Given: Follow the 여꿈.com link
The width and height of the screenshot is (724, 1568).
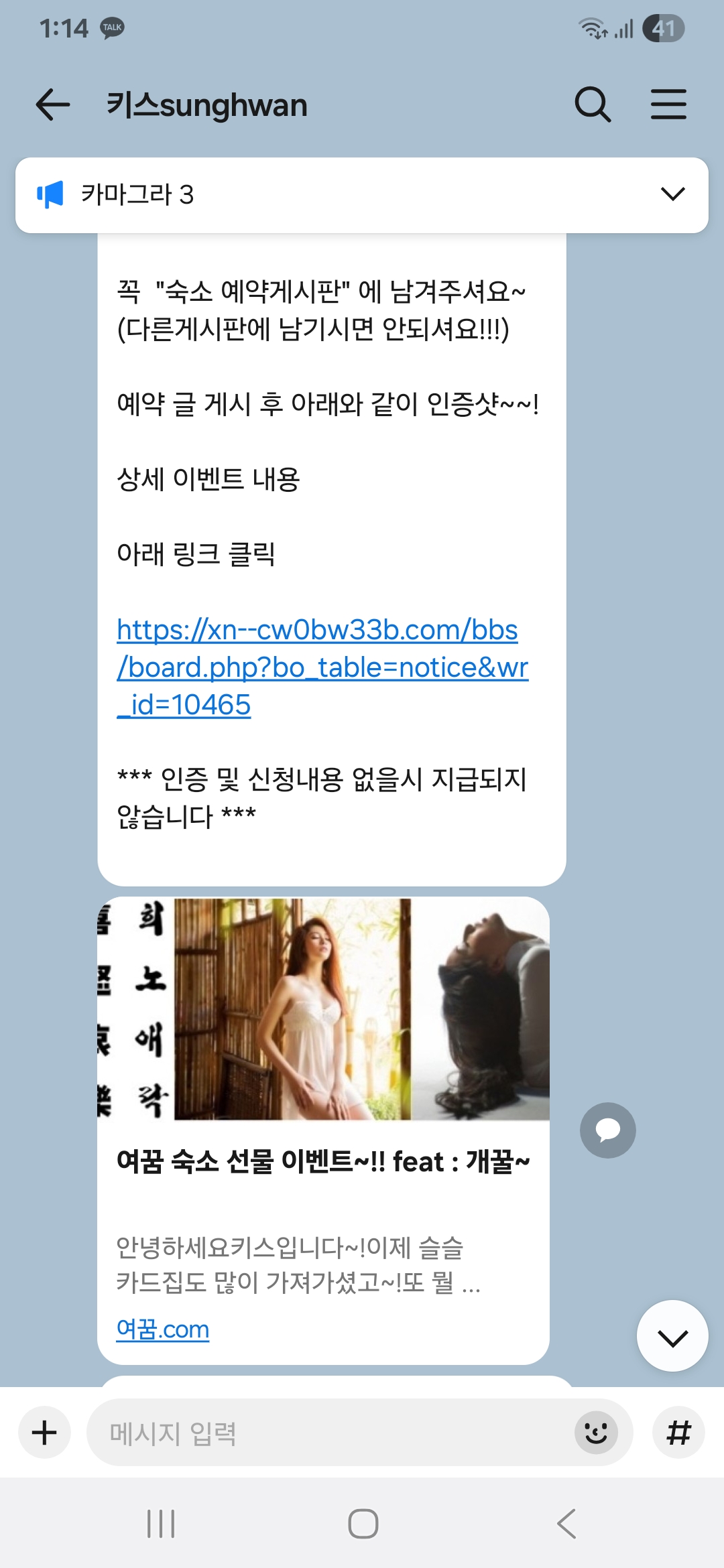Looking at the screenshot, I should (163, 1329).
